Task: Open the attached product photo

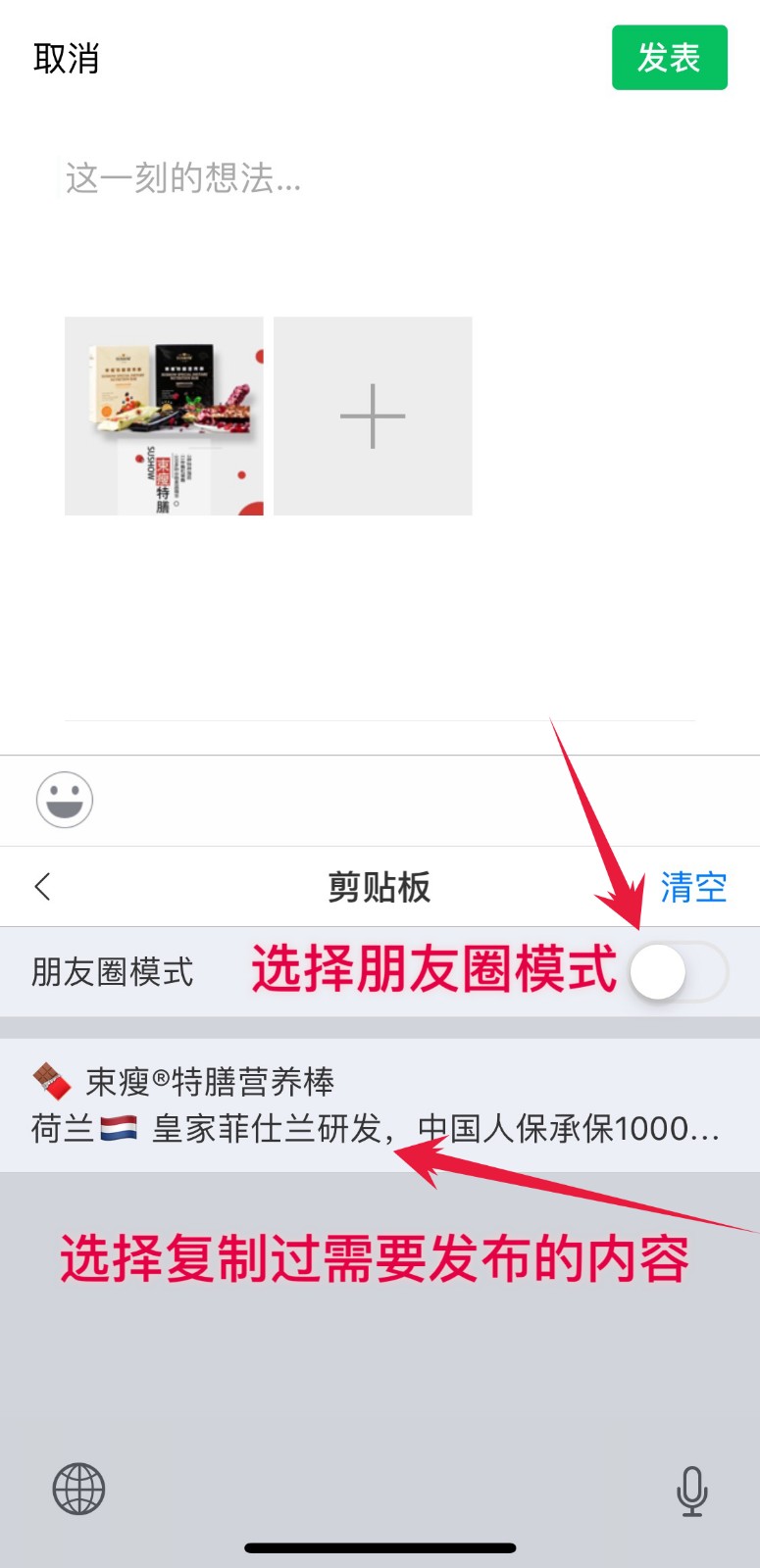Action: pyautogui.click(x=164, y=416)
